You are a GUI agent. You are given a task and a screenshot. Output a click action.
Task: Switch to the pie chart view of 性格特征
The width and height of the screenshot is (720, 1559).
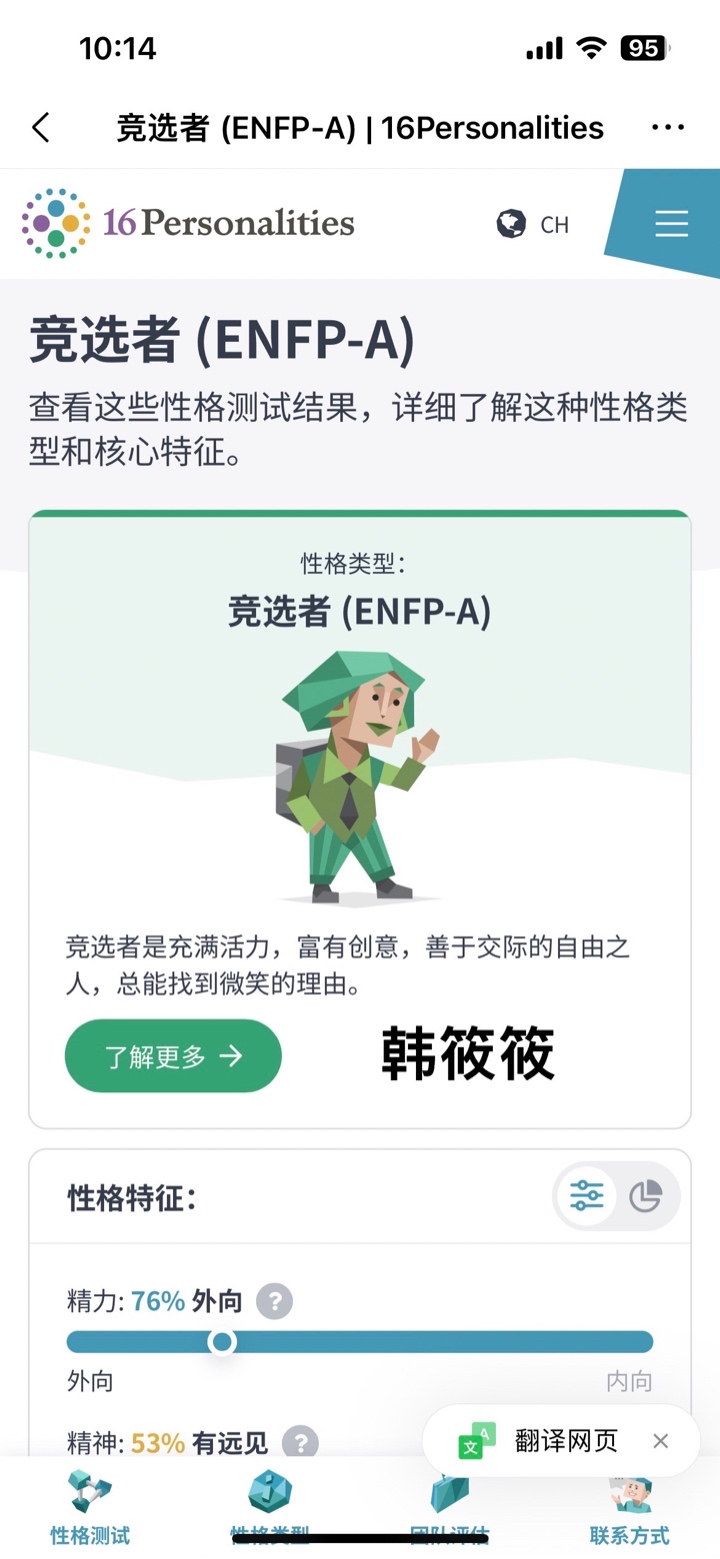coord(646,1196)
